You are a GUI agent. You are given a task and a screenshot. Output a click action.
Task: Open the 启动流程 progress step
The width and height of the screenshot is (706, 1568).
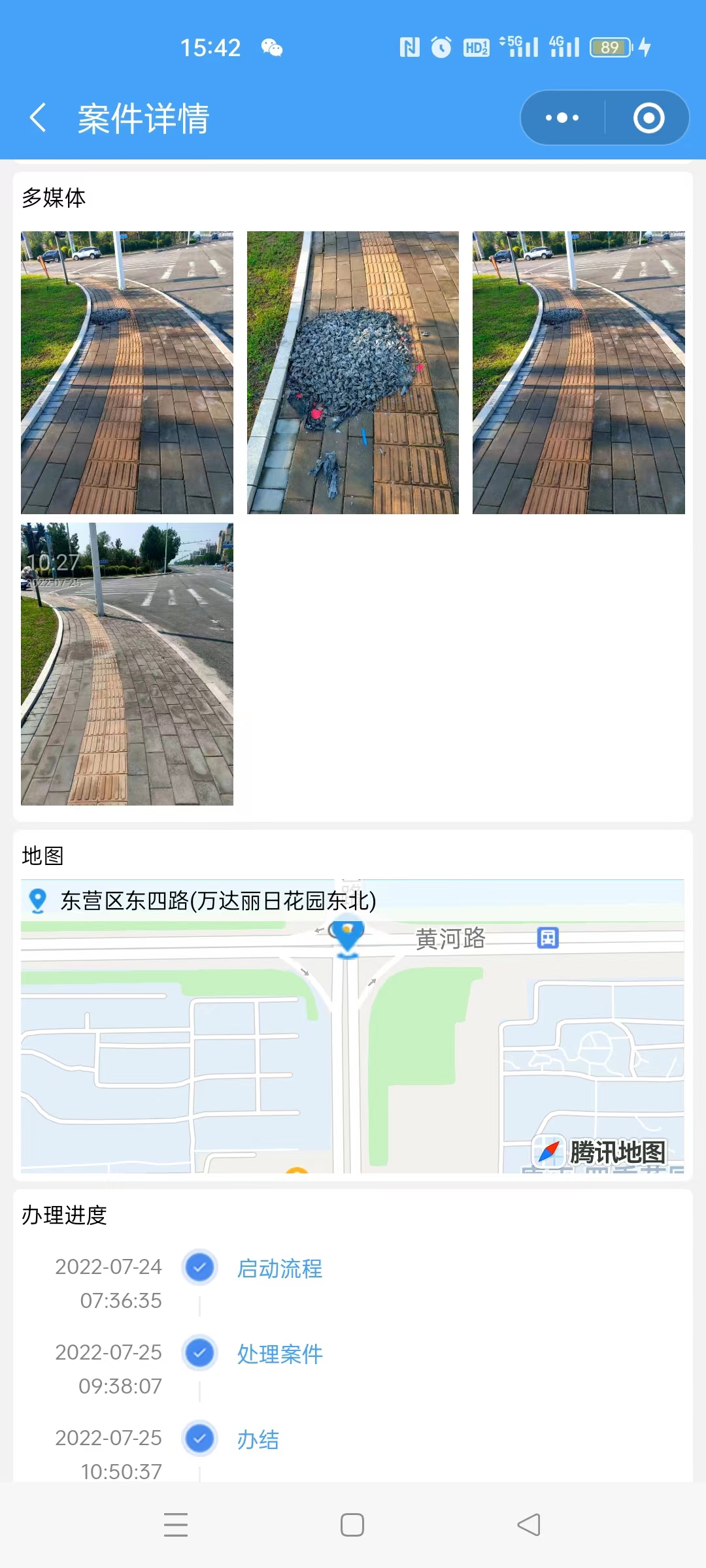(280, 1269)
